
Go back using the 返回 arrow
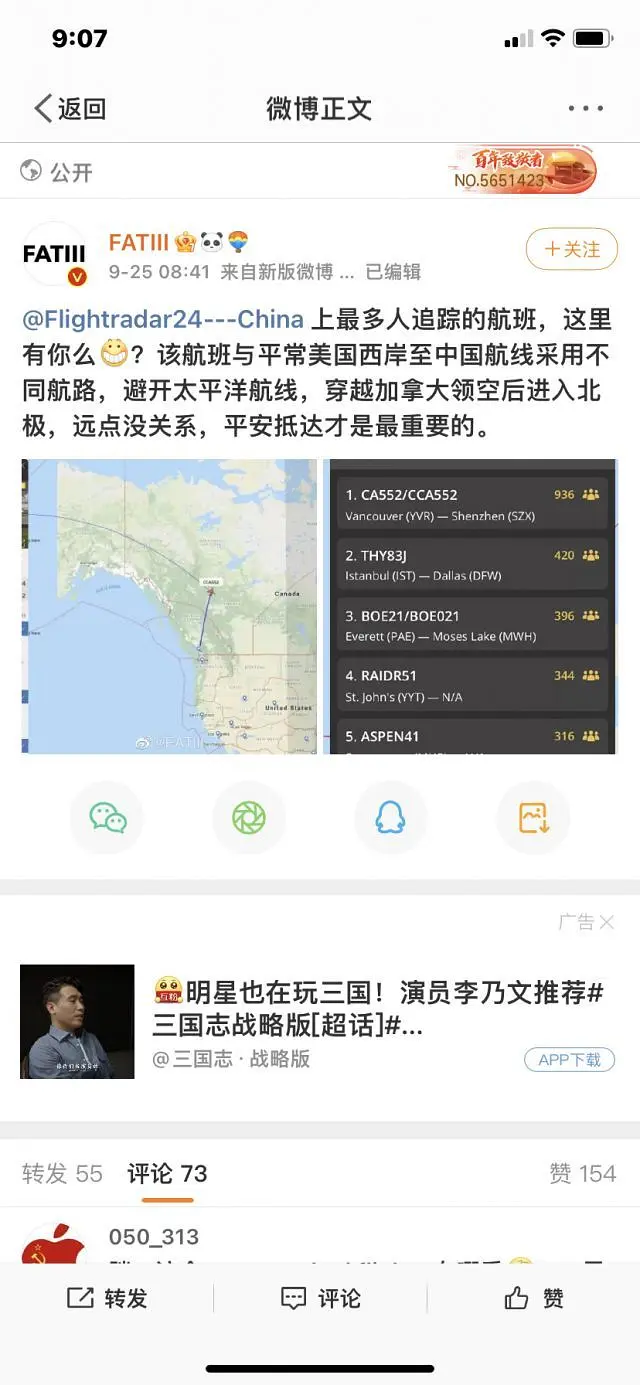[x=69, y=108]
